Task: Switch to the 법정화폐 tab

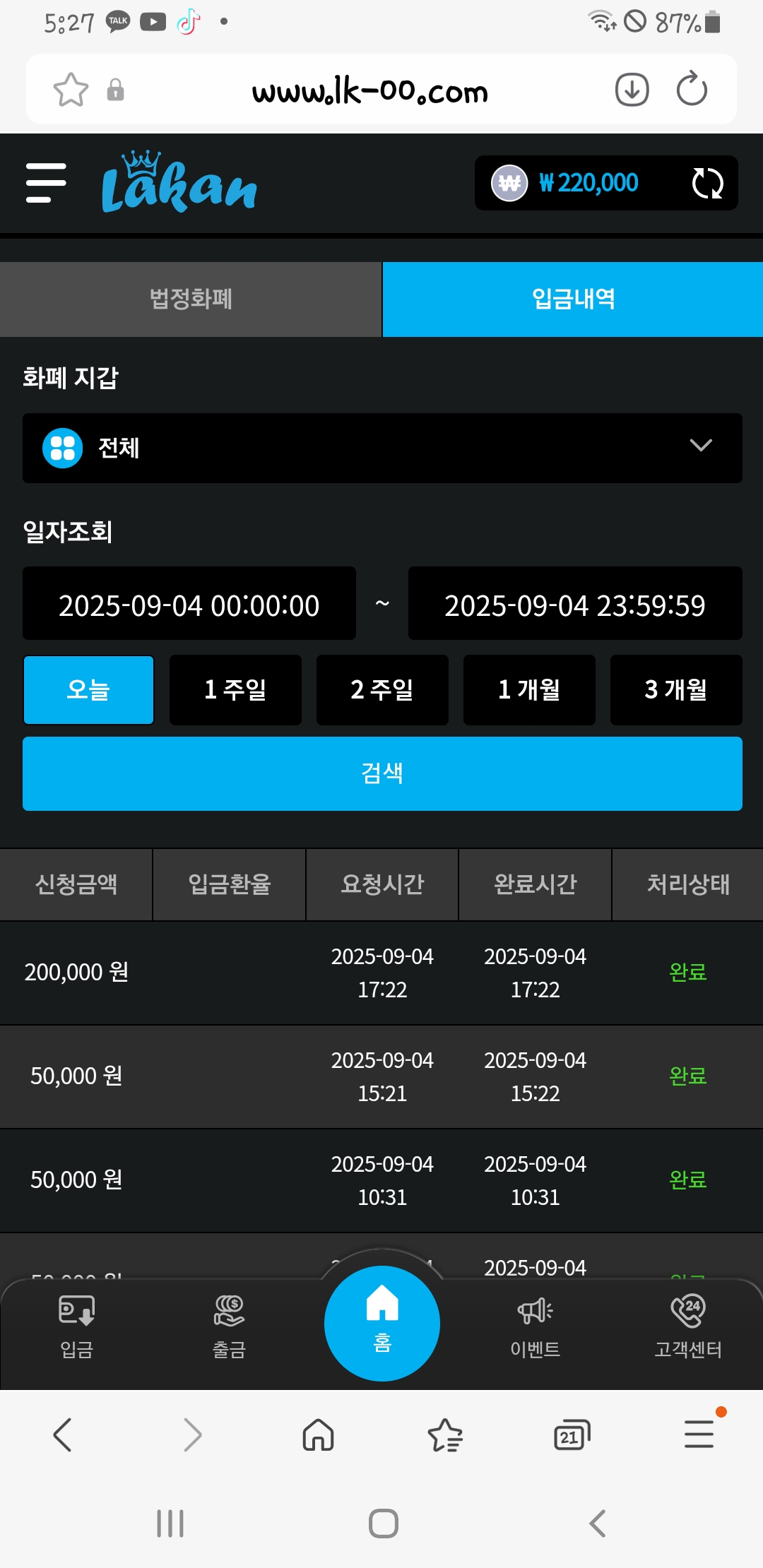Action: point(191,299)
